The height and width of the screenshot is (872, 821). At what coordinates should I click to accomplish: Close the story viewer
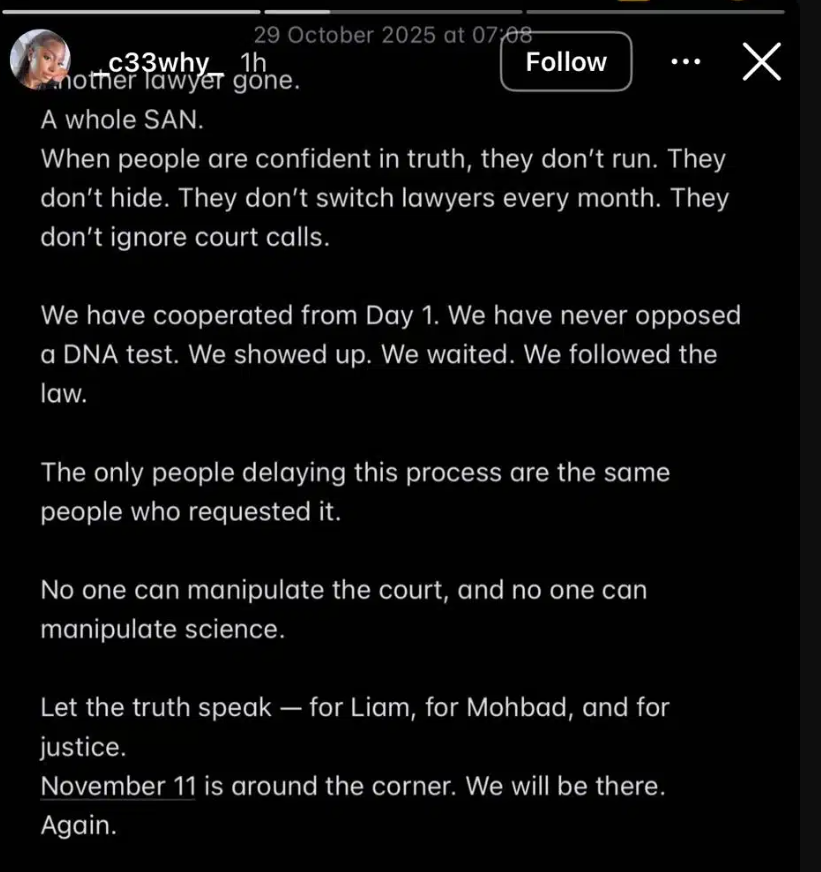click(762, 62)
